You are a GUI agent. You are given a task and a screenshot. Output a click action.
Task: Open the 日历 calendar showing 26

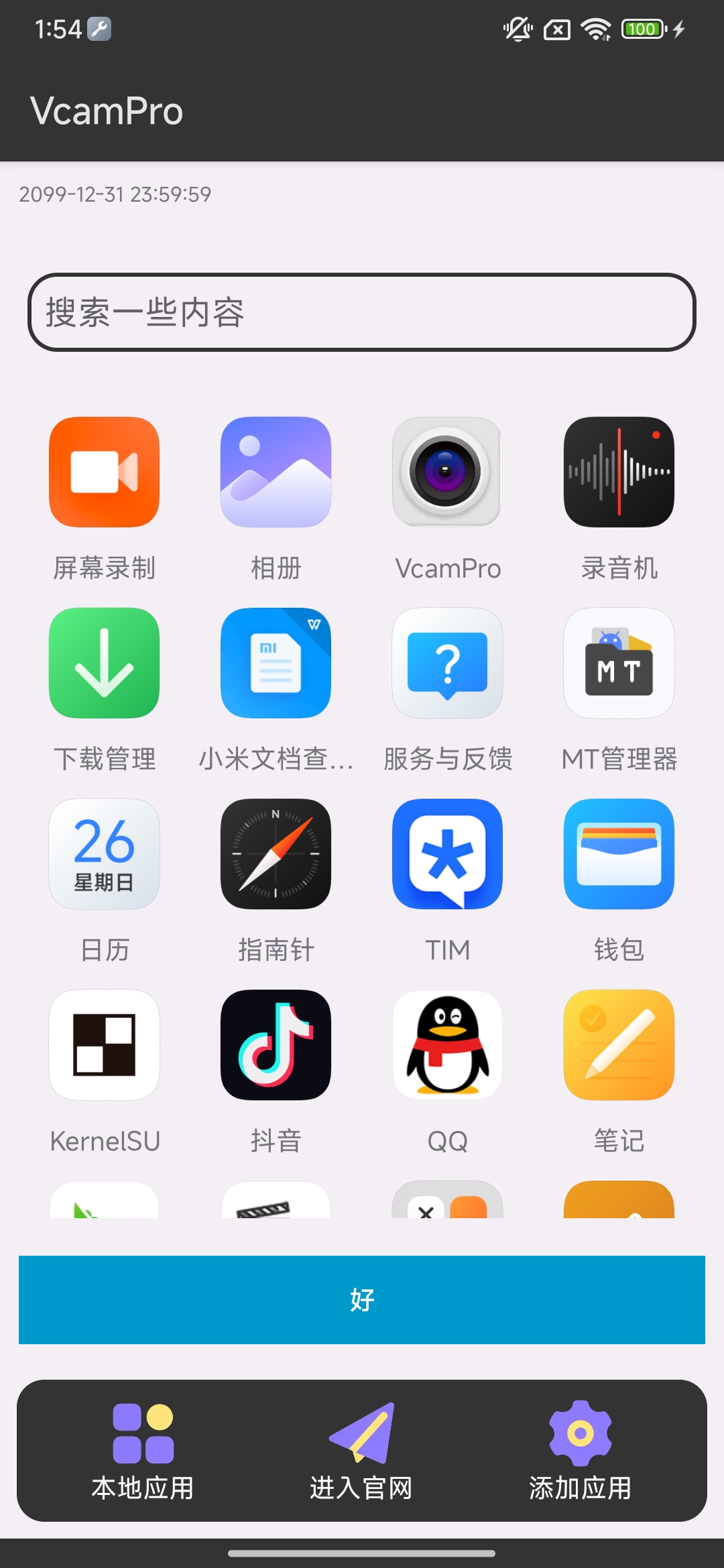pos(104,854)
